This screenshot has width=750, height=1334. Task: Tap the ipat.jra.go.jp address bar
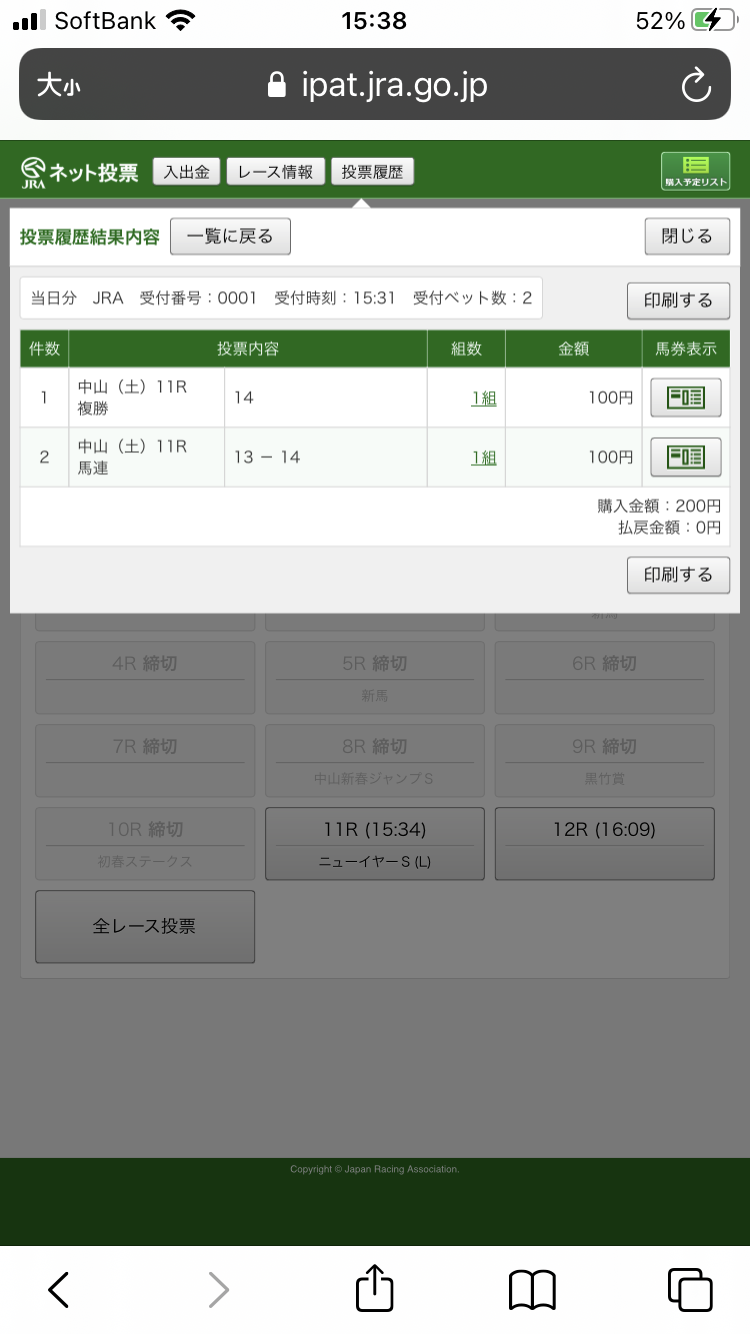[378, 85]
